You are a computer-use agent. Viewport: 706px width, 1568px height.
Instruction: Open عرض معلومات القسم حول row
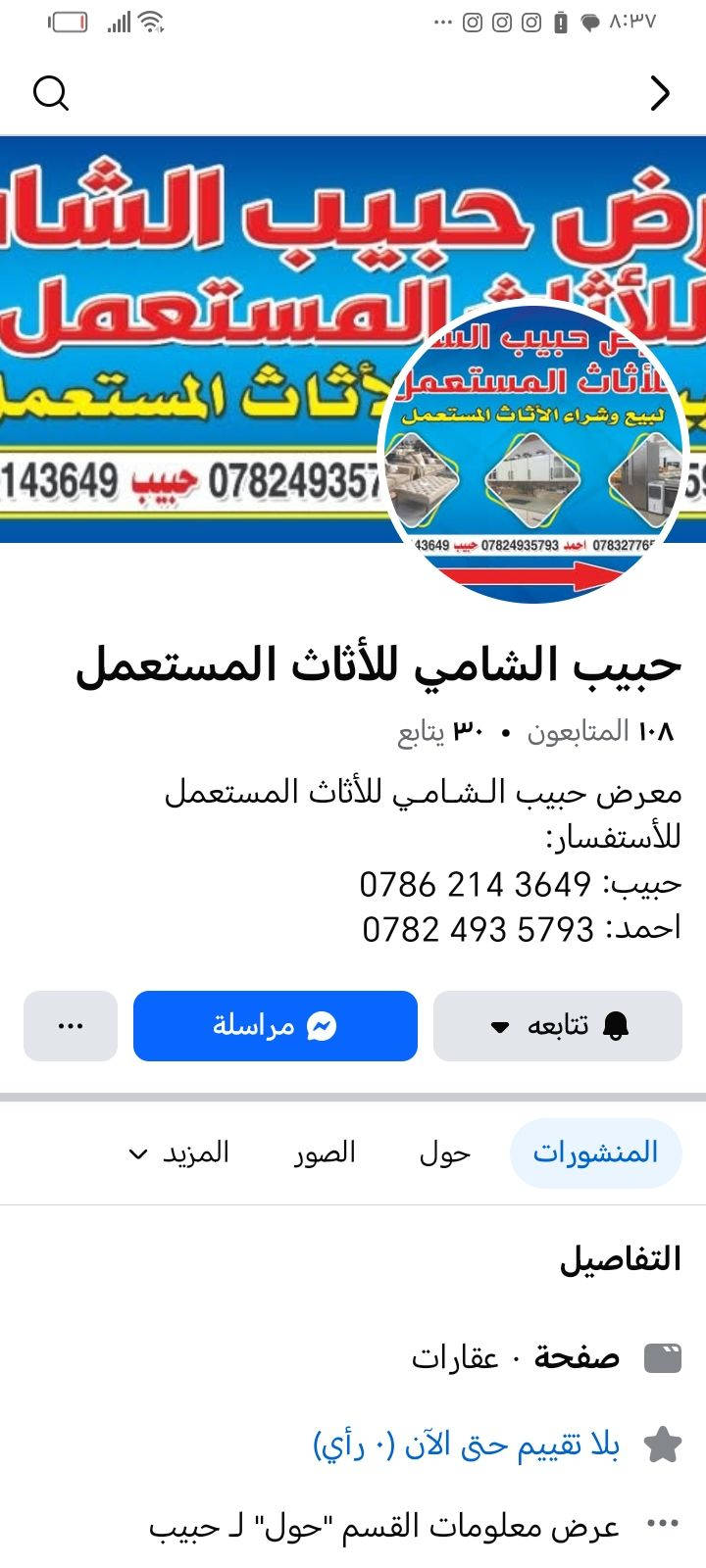pyautogui.click(x=384, y=1525)
